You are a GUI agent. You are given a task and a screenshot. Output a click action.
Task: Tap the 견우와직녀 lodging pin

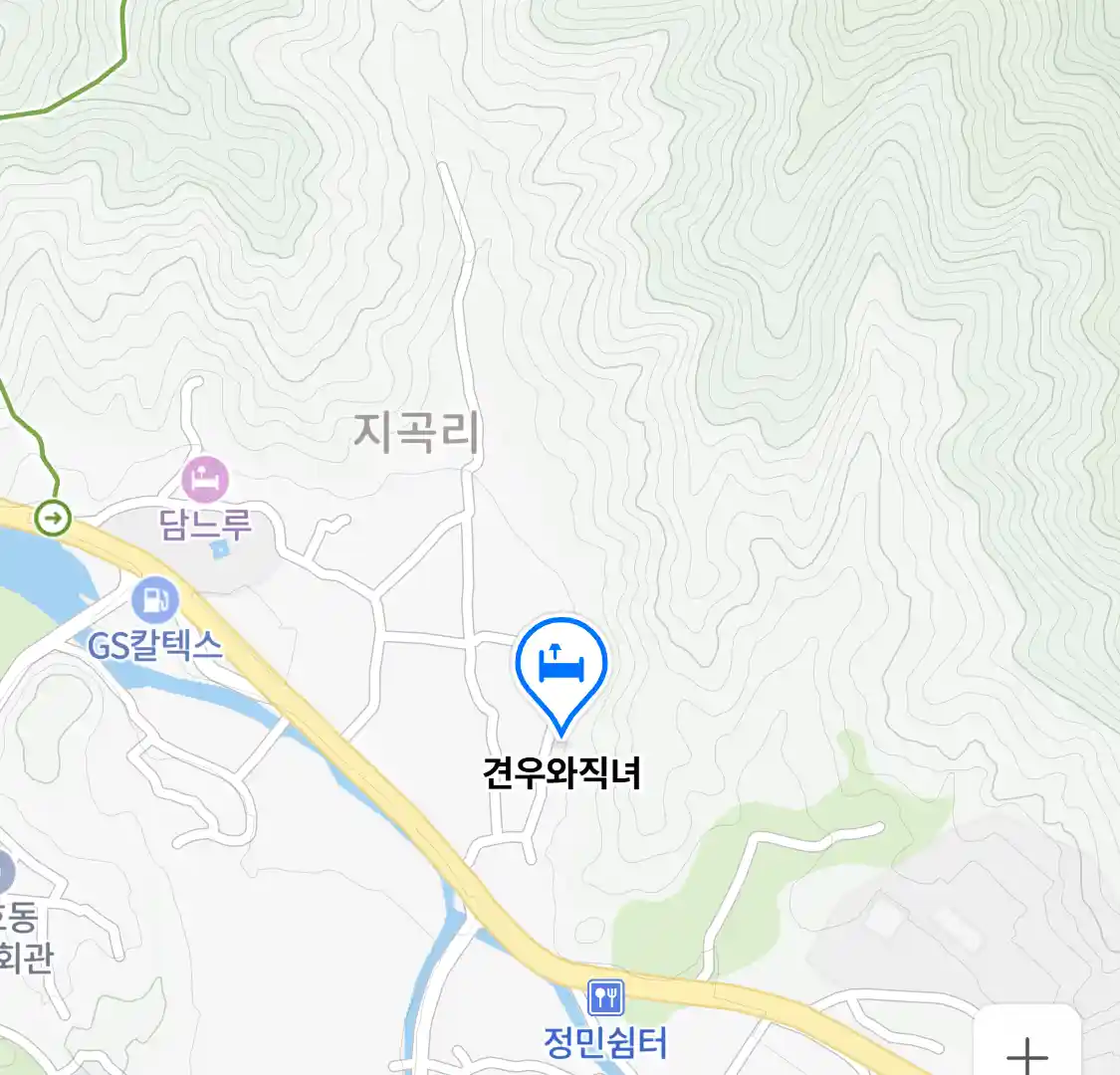[560, 666]
